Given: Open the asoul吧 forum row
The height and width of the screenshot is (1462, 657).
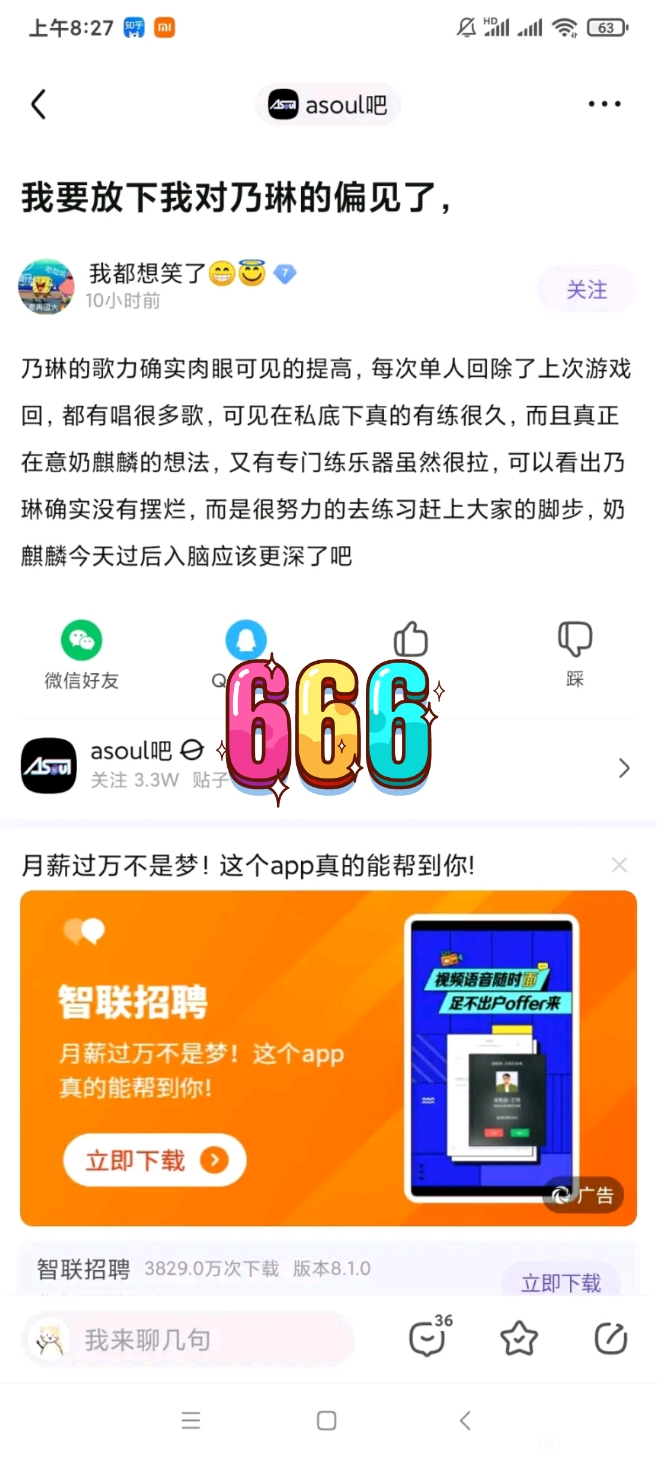Looking at the screenshot, I should 328,767.
